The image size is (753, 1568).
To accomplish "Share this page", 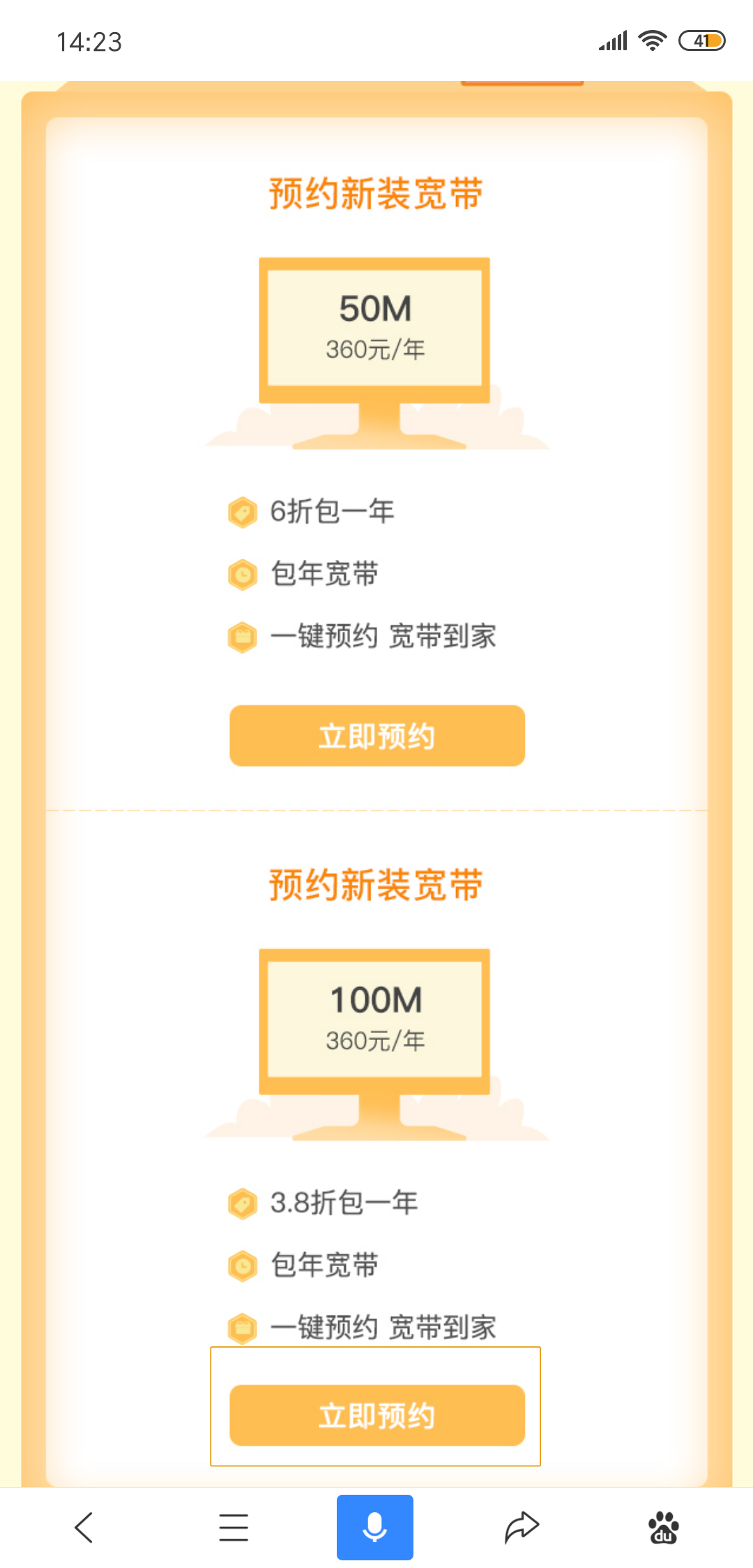I will [x=522, y=1528].
